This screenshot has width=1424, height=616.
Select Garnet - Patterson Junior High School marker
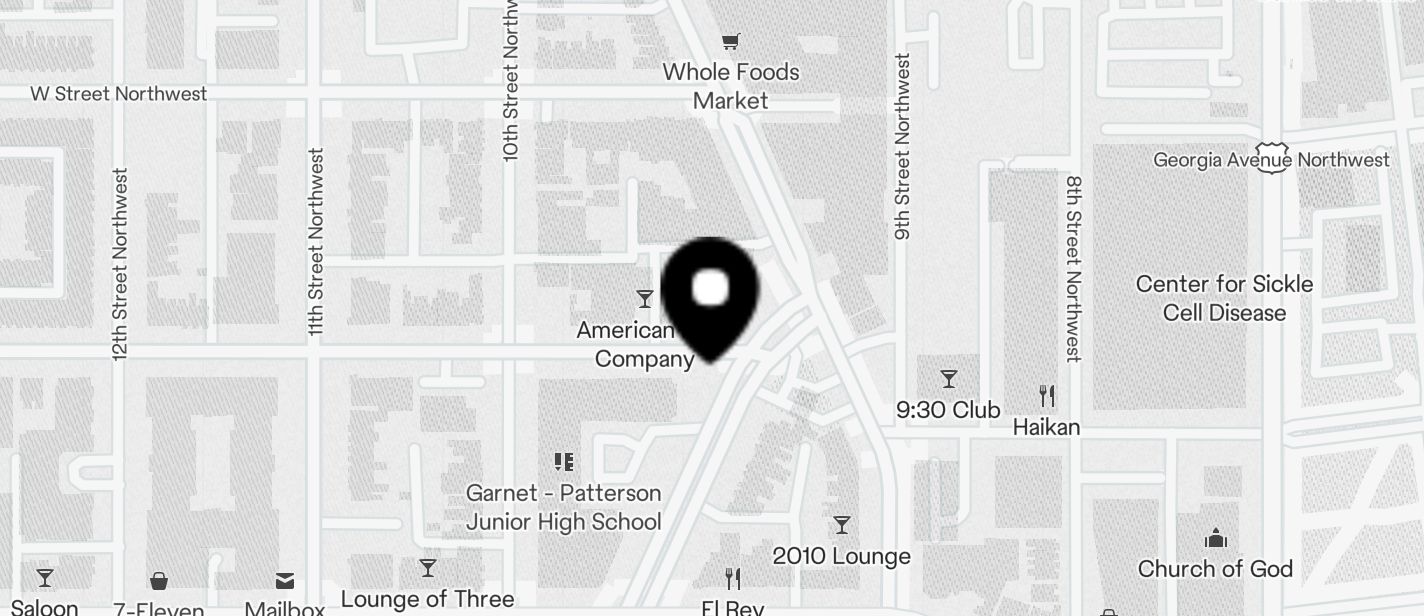click(564, 462)
